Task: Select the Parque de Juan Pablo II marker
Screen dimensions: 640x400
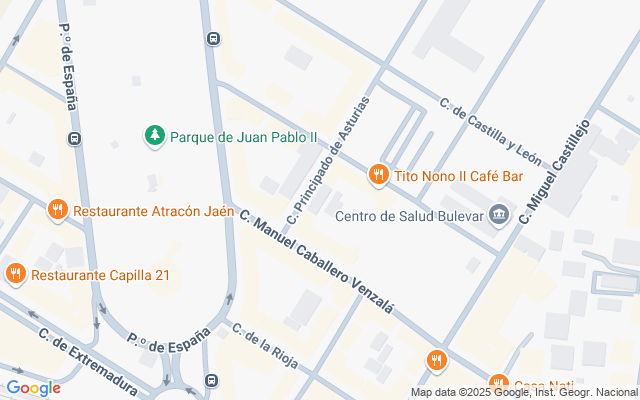Action: [154, 135]
